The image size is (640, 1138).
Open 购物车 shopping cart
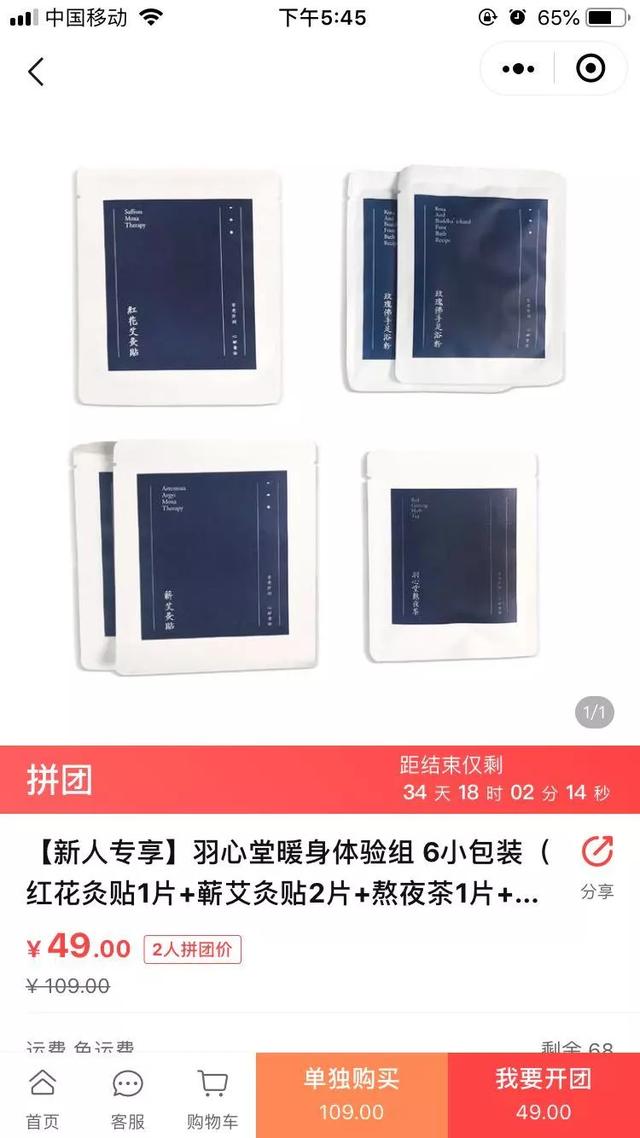click(211, 1097)
